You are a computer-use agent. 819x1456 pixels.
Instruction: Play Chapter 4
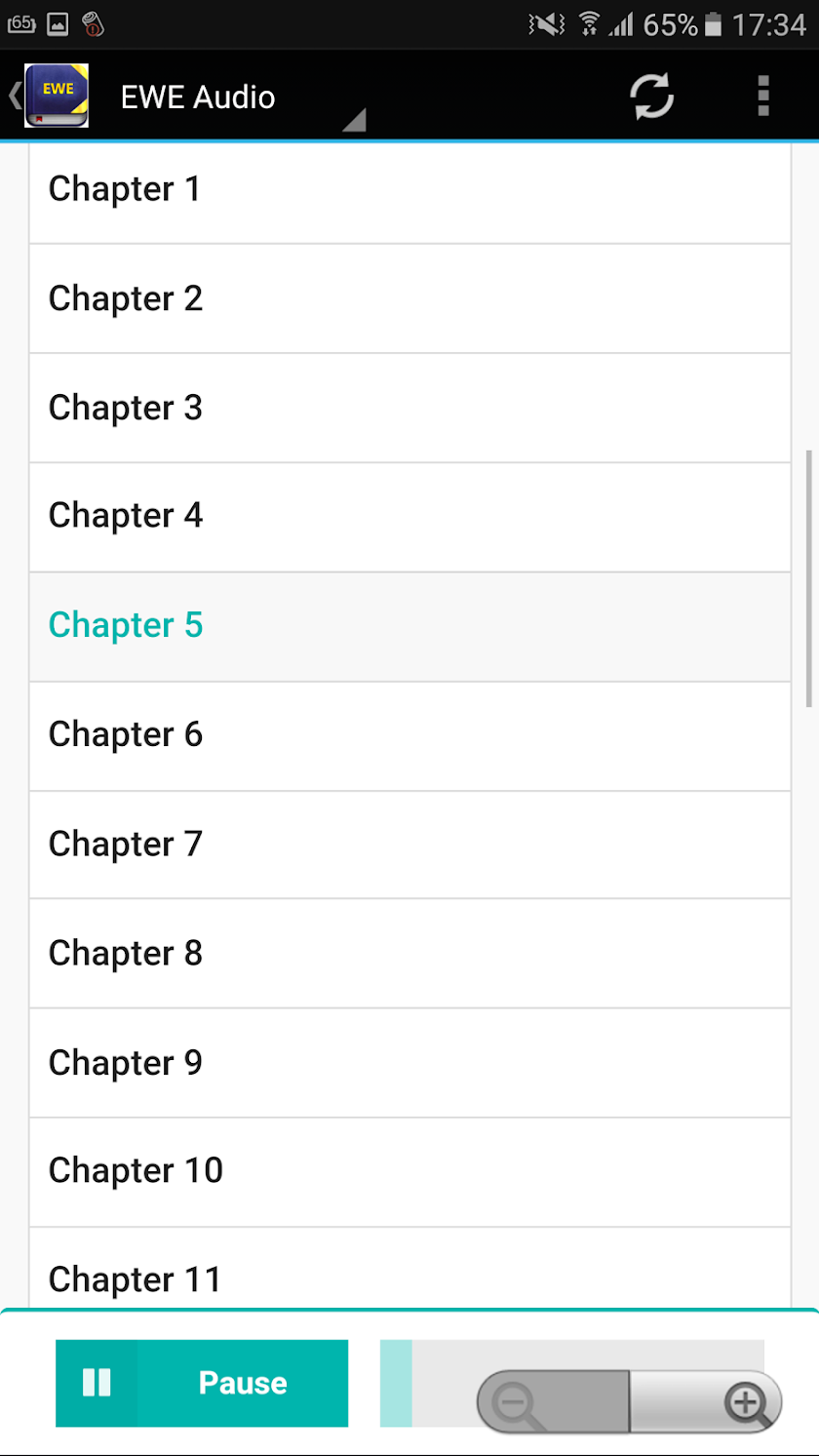tap(409, 516)
